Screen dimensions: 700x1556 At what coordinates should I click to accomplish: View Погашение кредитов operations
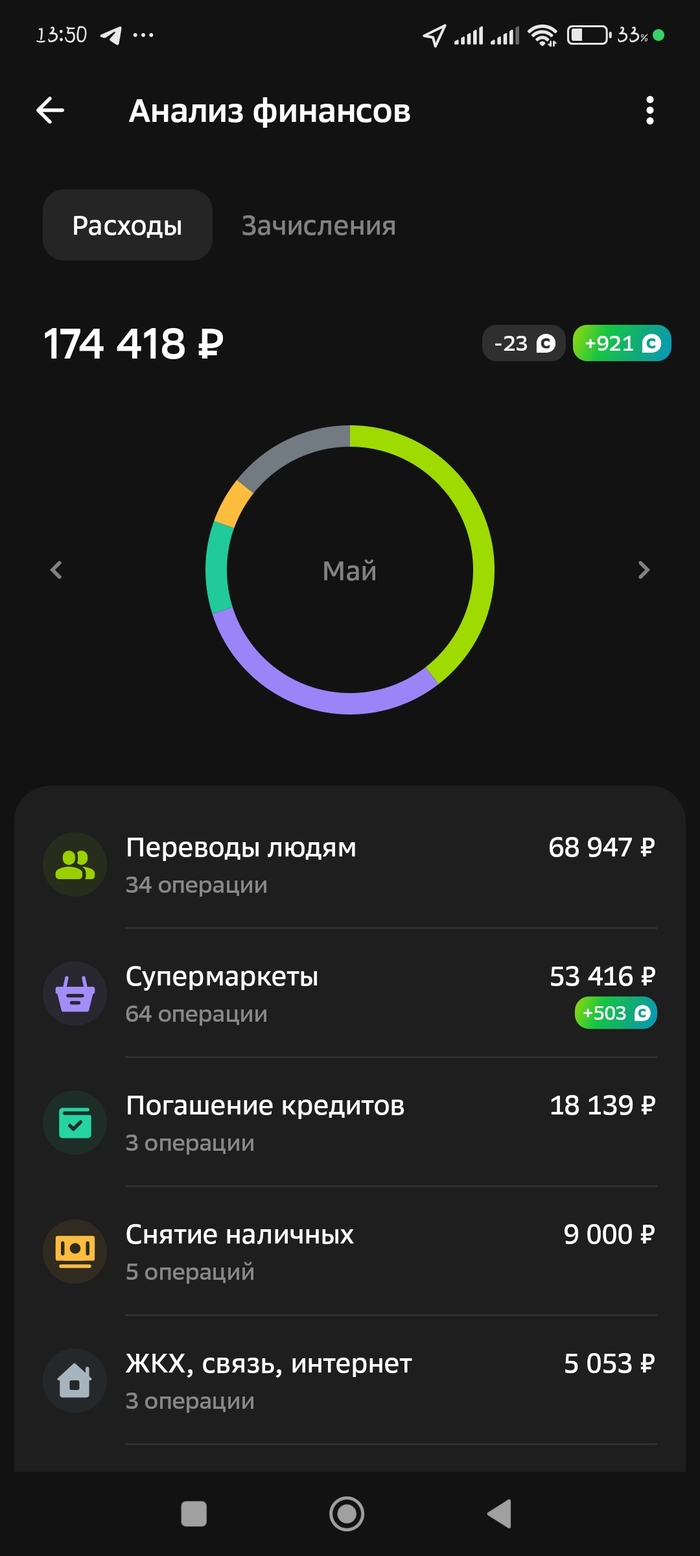coord(350,1122)
